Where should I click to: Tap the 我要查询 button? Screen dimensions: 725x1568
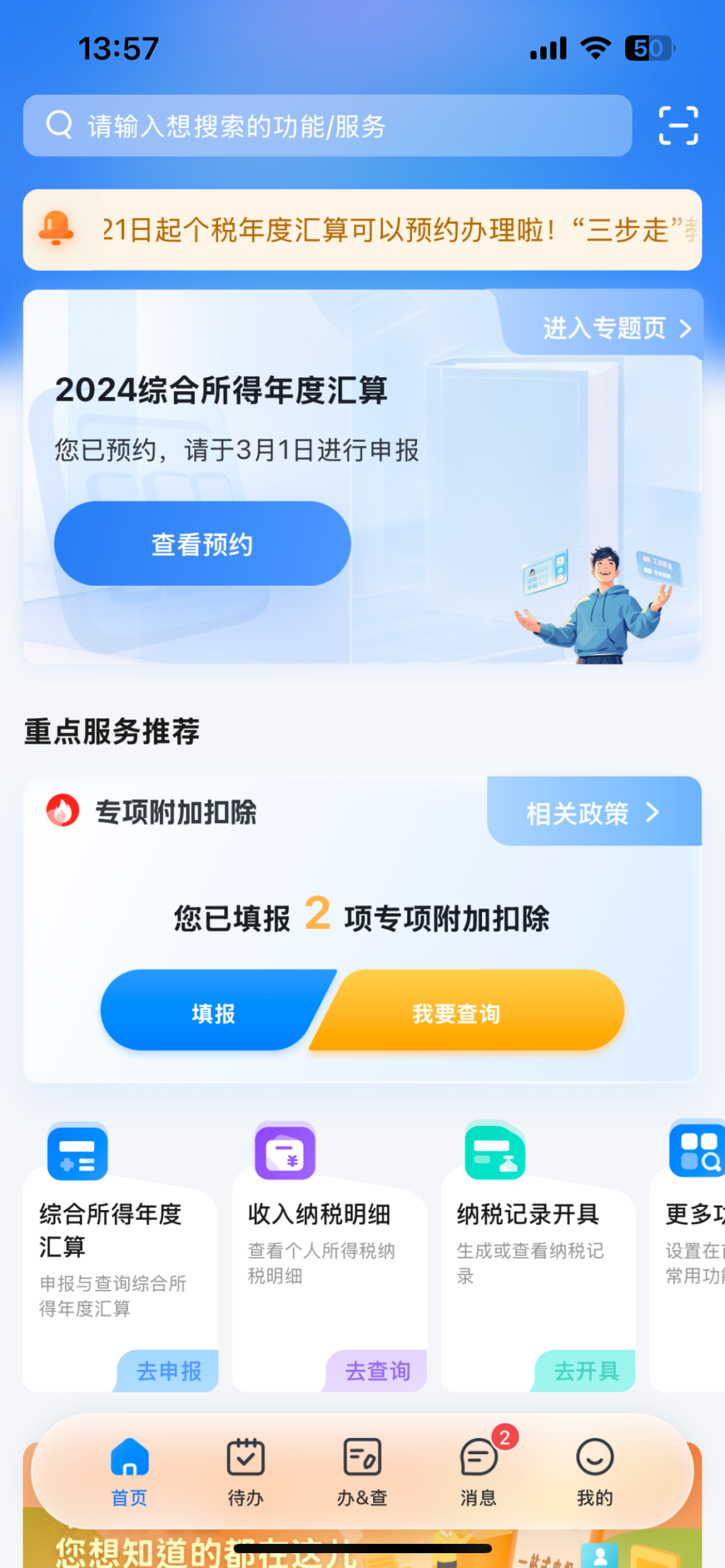(x=457, y=1013)
